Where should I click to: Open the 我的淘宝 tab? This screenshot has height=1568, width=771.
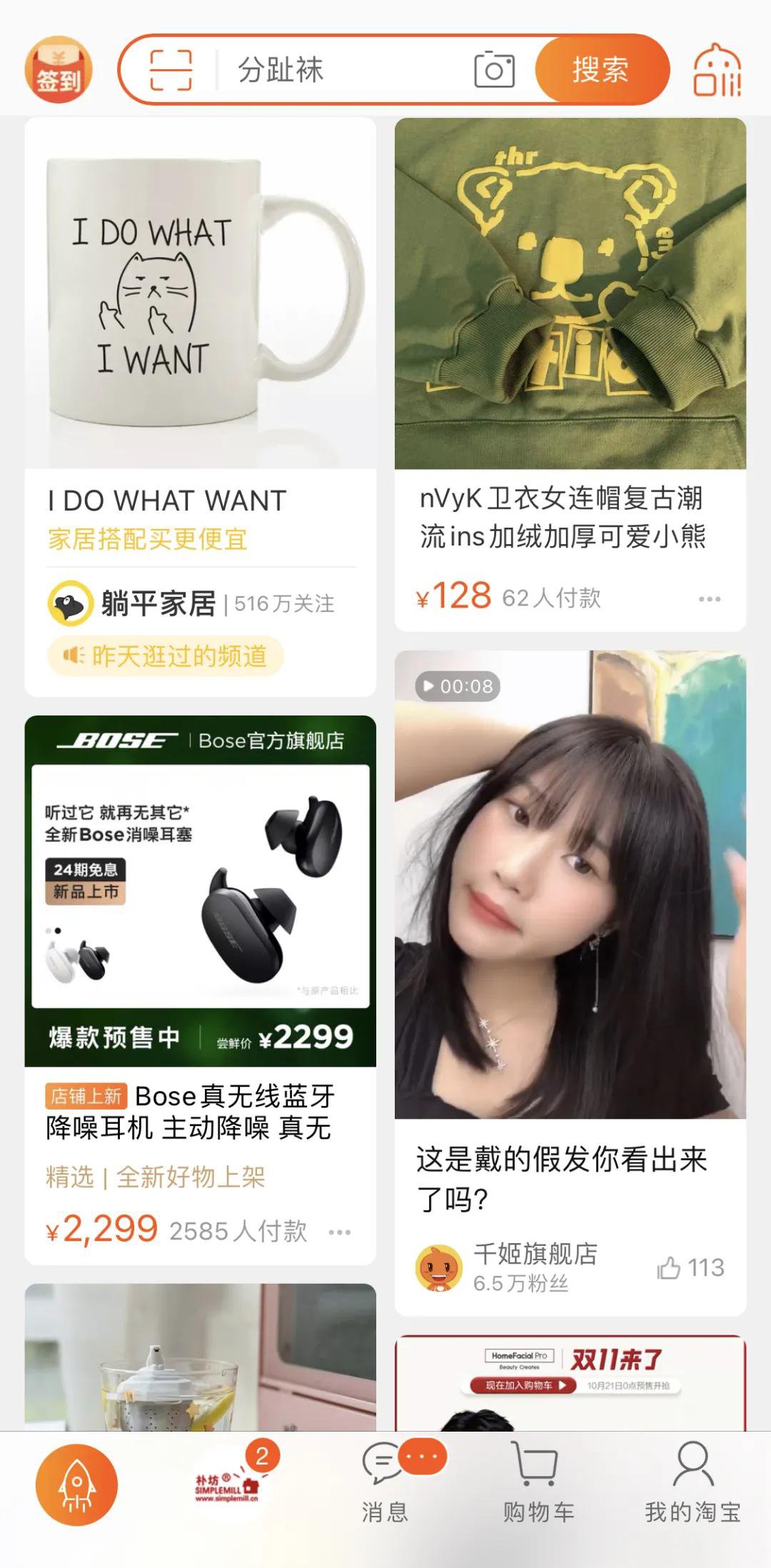point(692,1484)
